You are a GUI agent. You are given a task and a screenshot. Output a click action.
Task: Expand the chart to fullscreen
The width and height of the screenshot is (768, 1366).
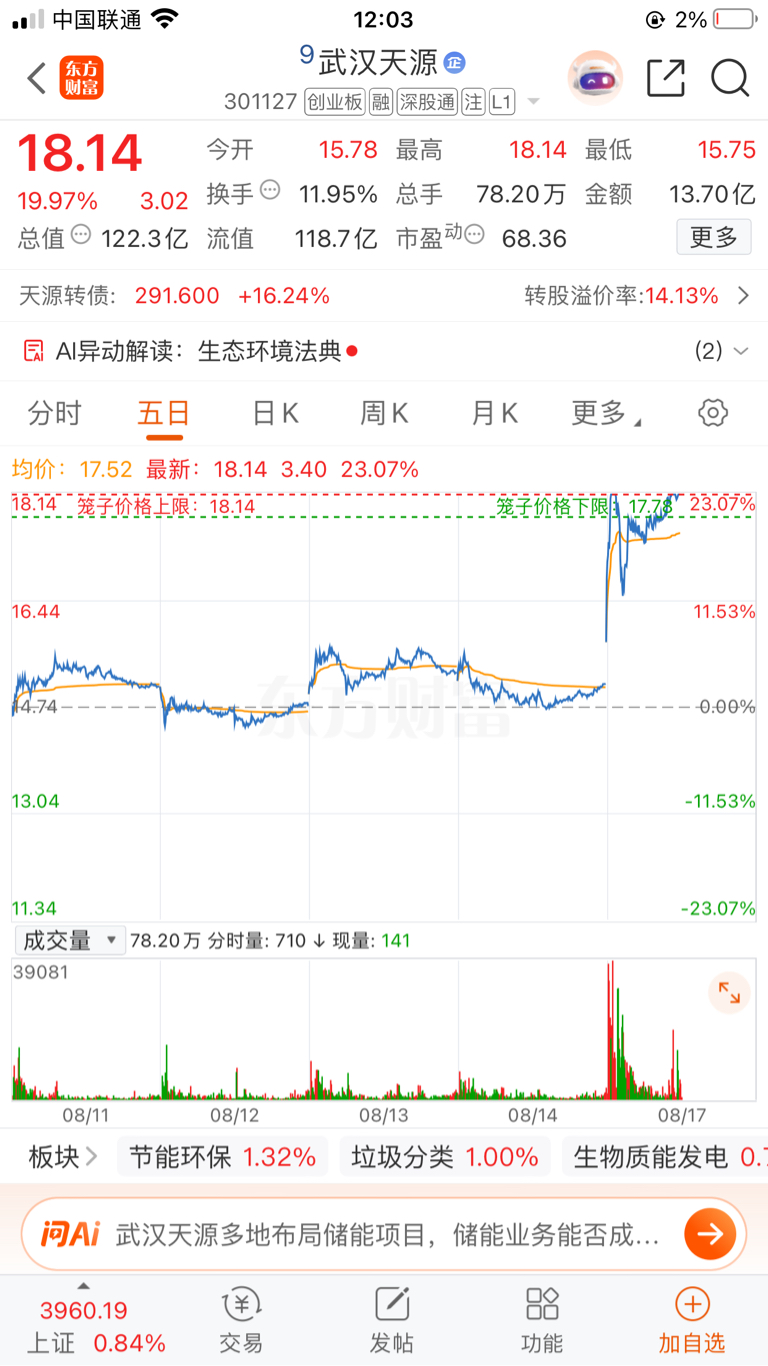tap(729, 993)
